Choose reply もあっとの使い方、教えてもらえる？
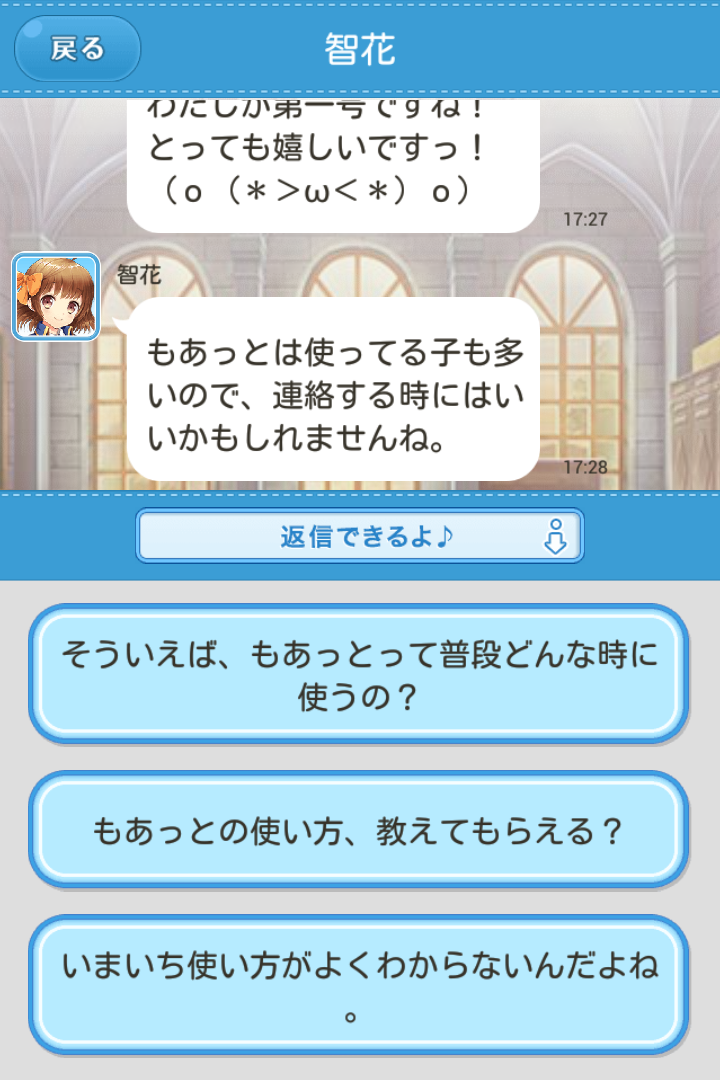This screenshot has width=720, height=1080. pos(359,830)
